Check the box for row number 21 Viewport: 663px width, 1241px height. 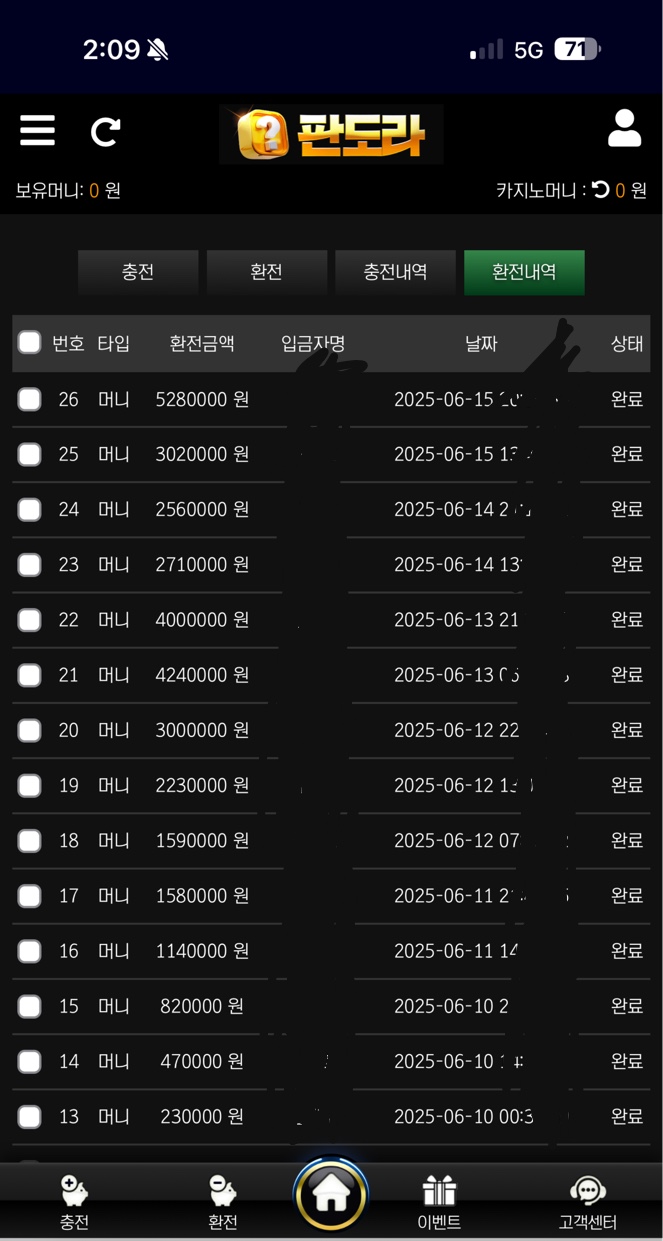[30, 676]
